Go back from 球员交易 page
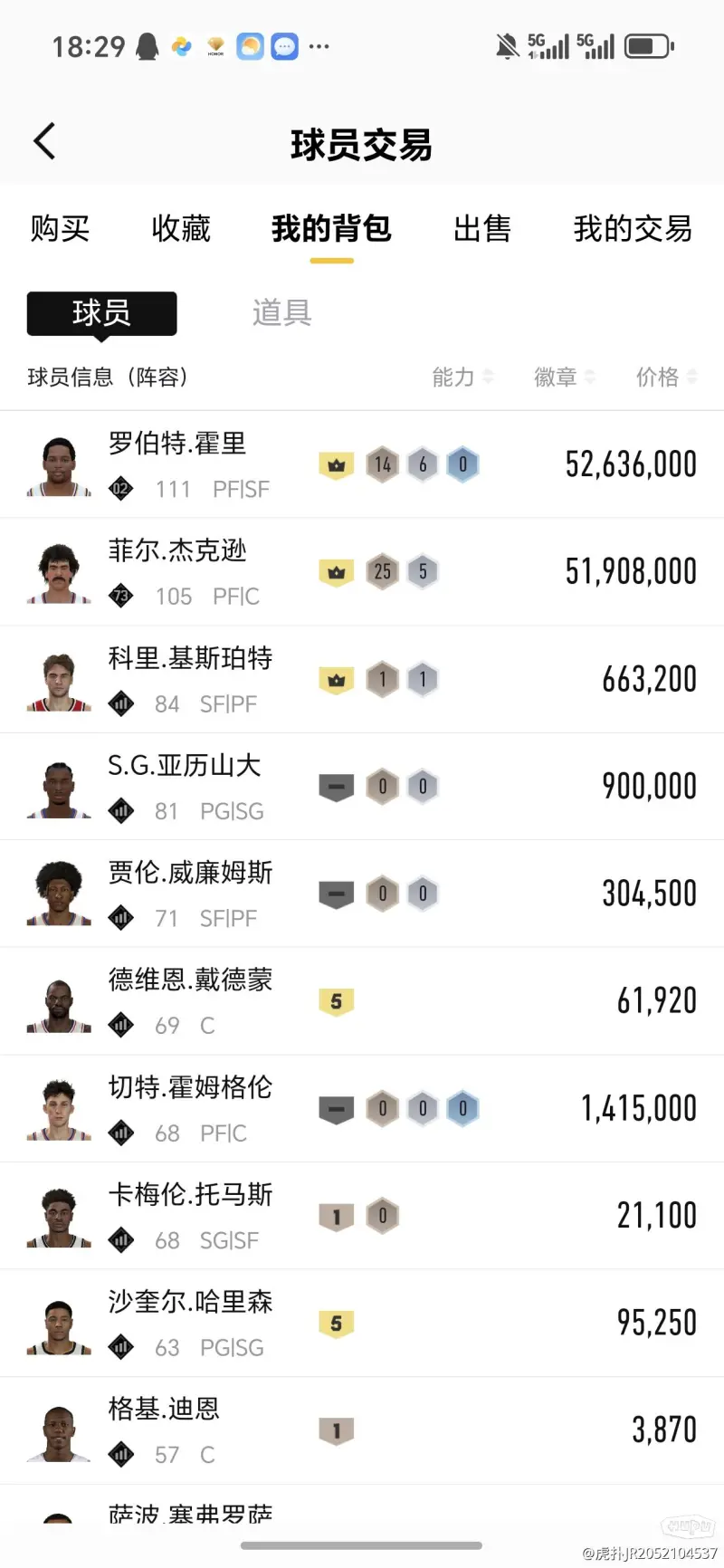The image size is (724, 1568). (44, 142)
